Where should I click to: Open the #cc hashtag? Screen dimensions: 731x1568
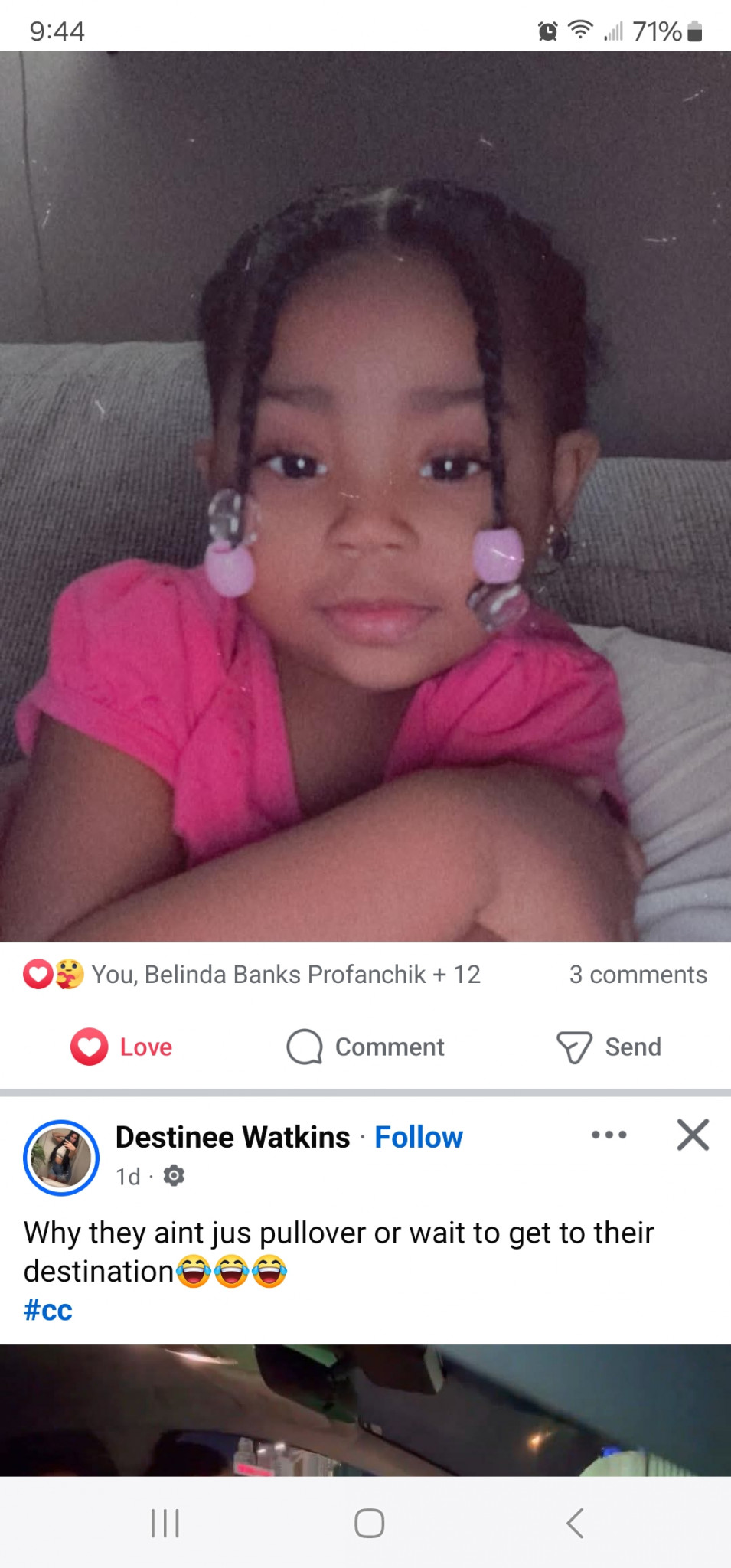pyautogui.click(x=48, y=1310)
